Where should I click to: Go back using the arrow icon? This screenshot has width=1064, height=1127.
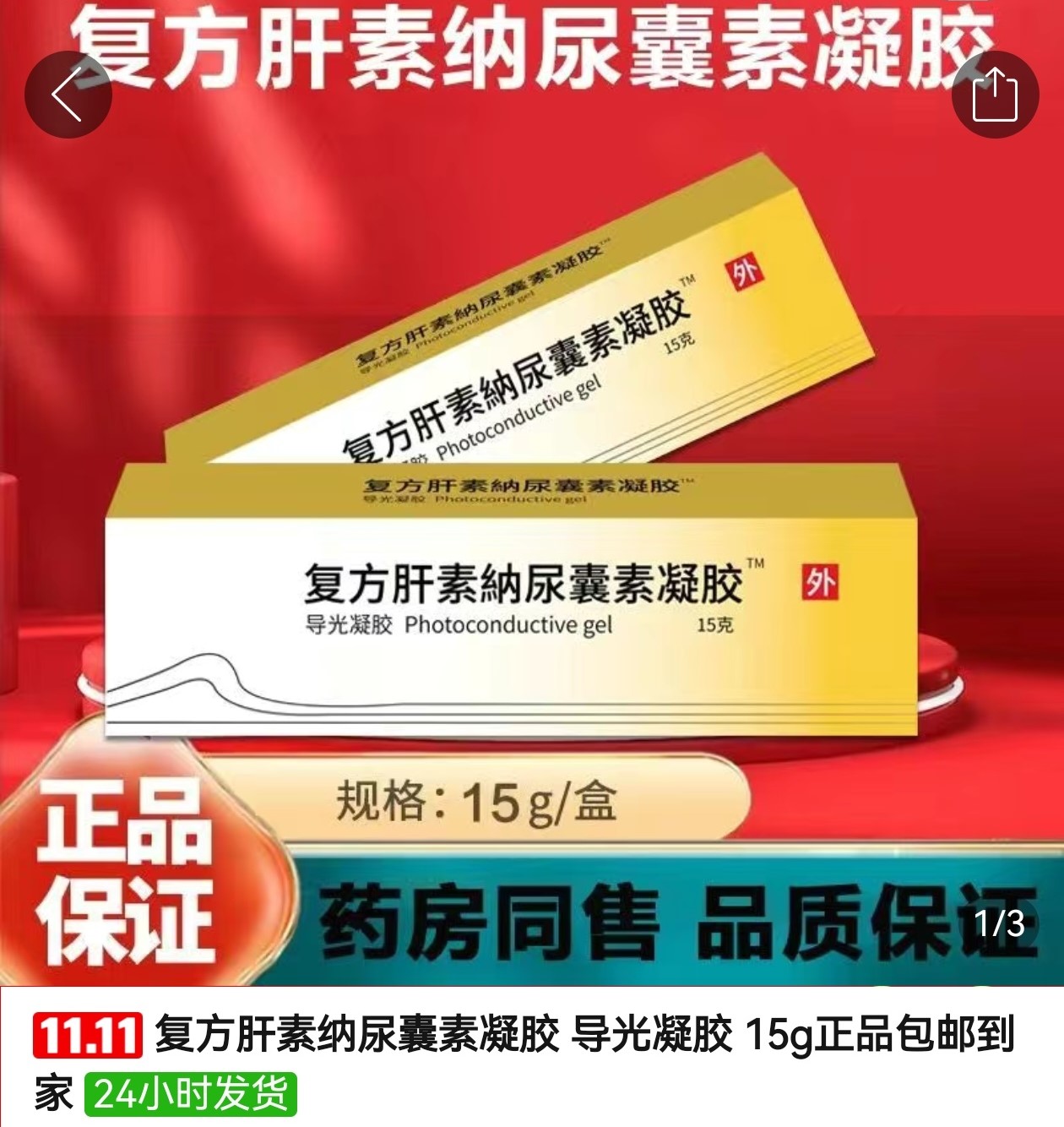click(x=68, y=95)
